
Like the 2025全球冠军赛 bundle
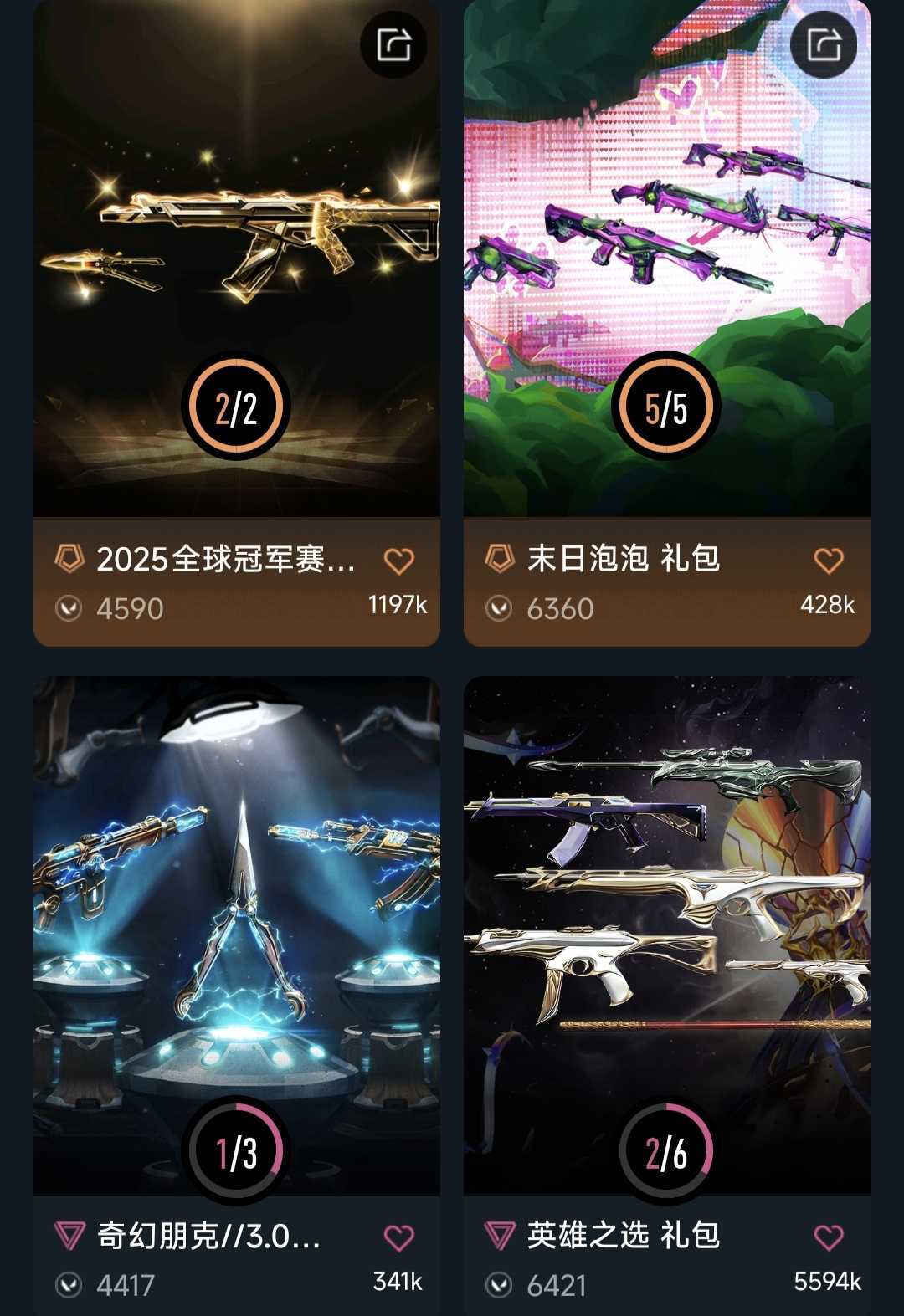tap(398, 561)
